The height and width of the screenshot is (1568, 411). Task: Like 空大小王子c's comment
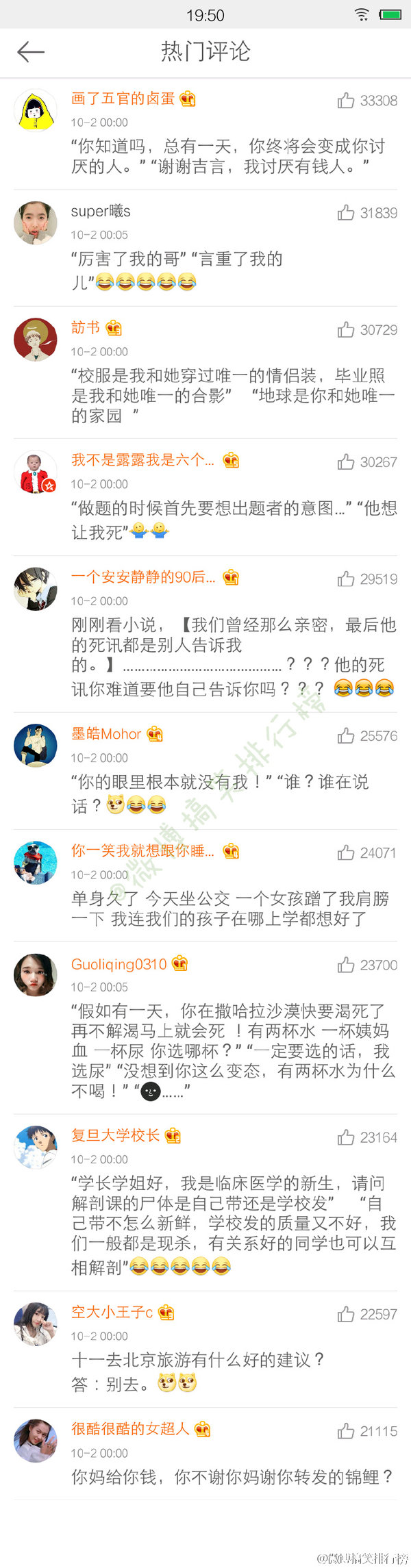(346, 1314)
